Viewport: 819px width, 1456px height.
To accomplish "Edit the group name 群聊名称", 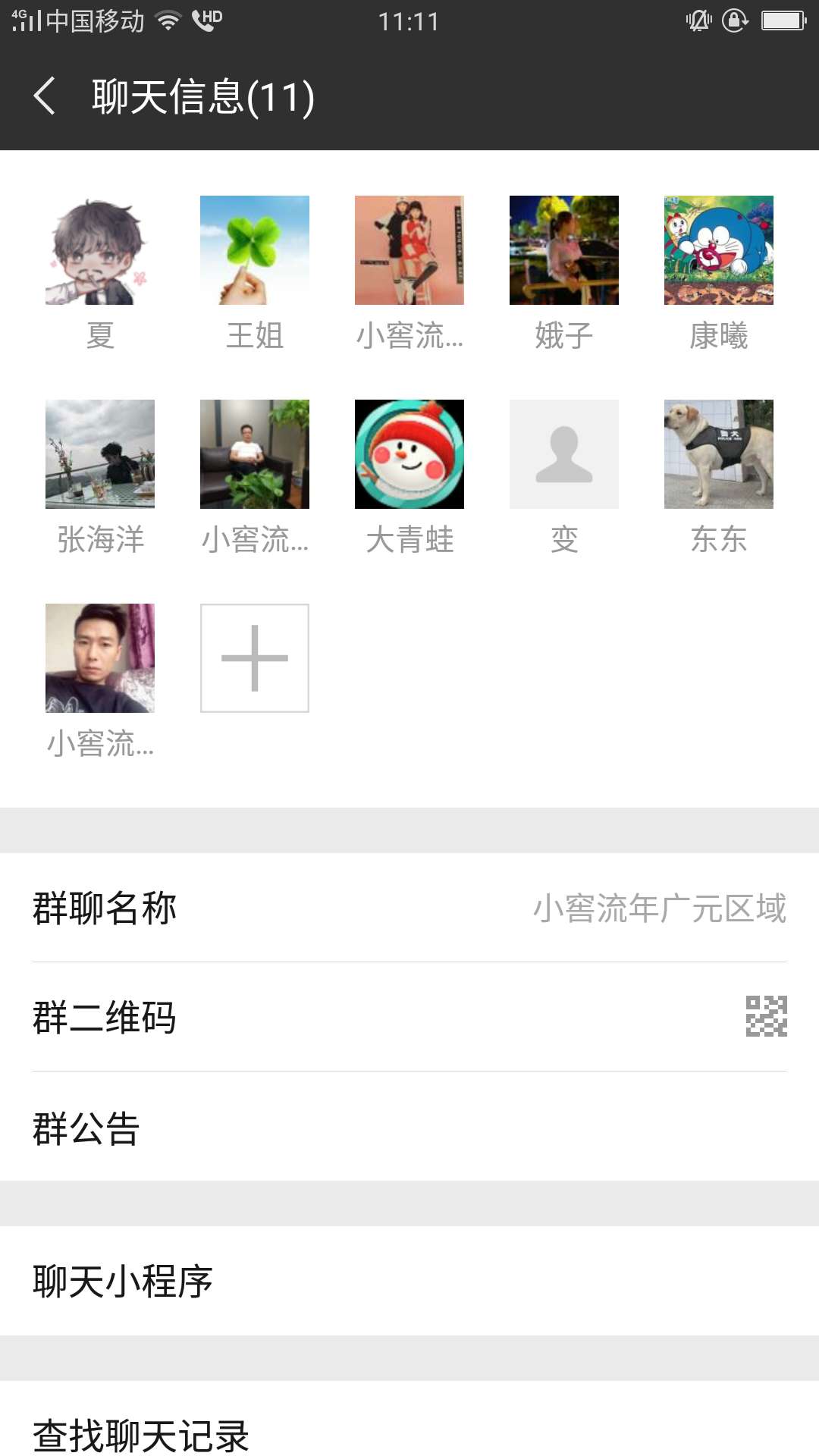I will click(409, 908).
